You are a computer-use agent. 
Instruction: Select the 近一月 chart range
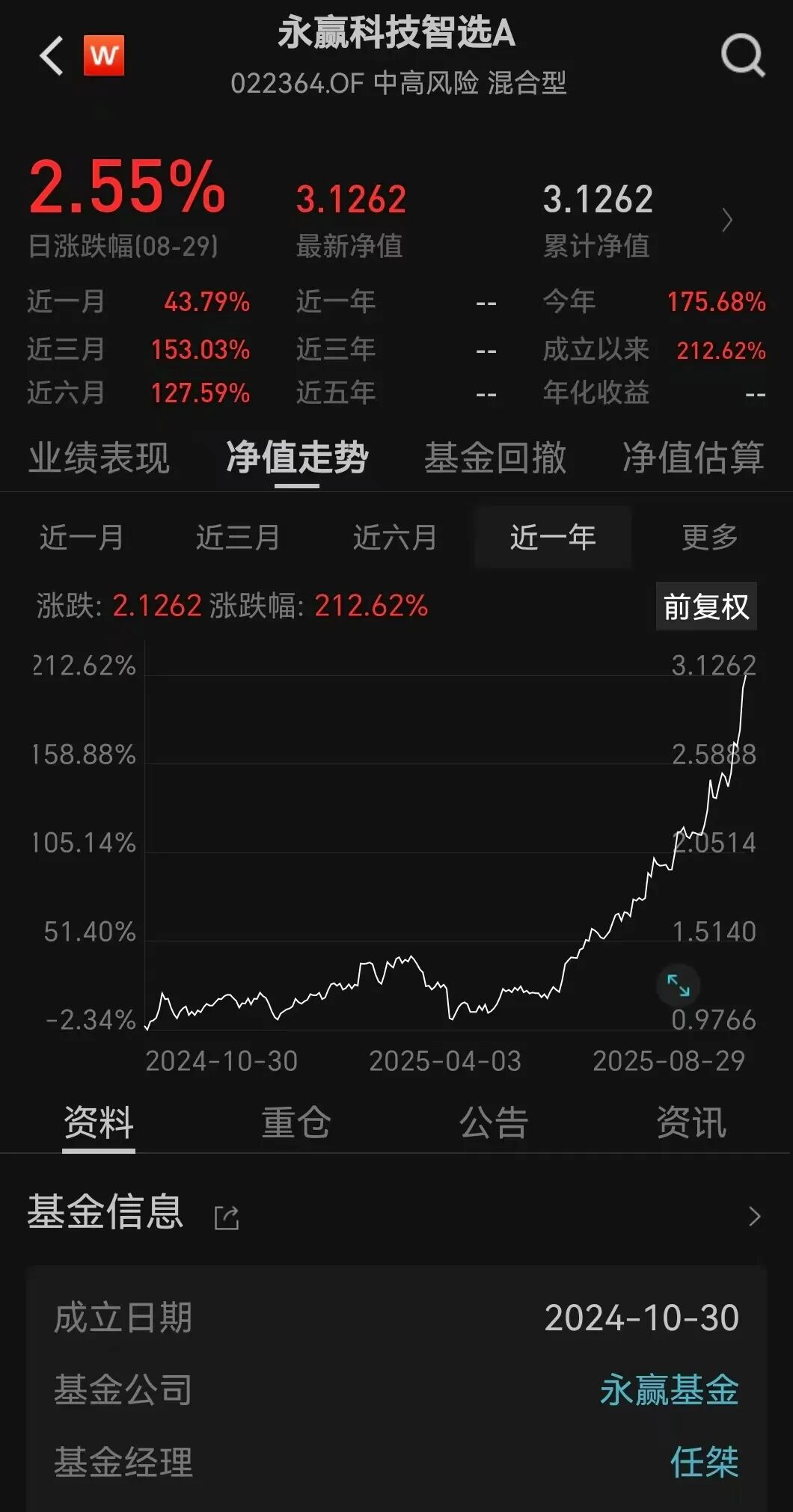(x=82, y=537)
